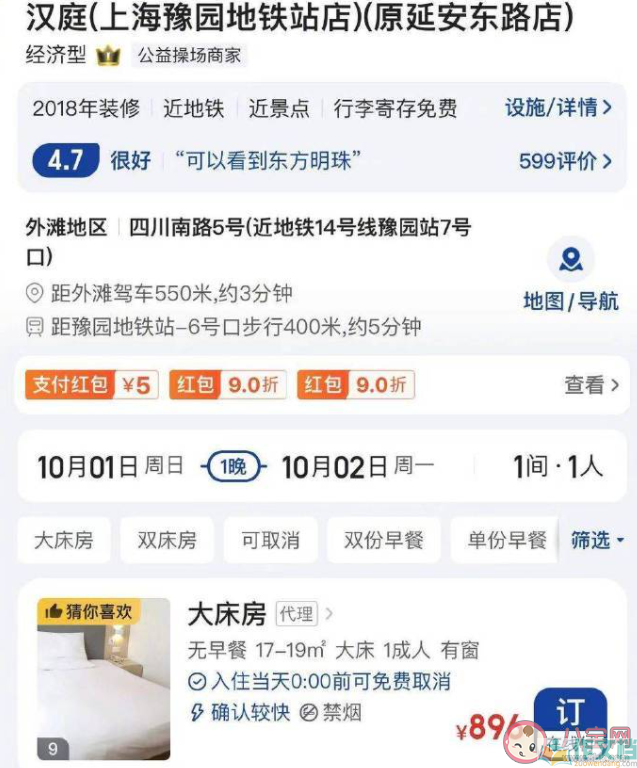Select the 可取消 filter chip
Screen dimensions: 637x768
click(270, 540)
